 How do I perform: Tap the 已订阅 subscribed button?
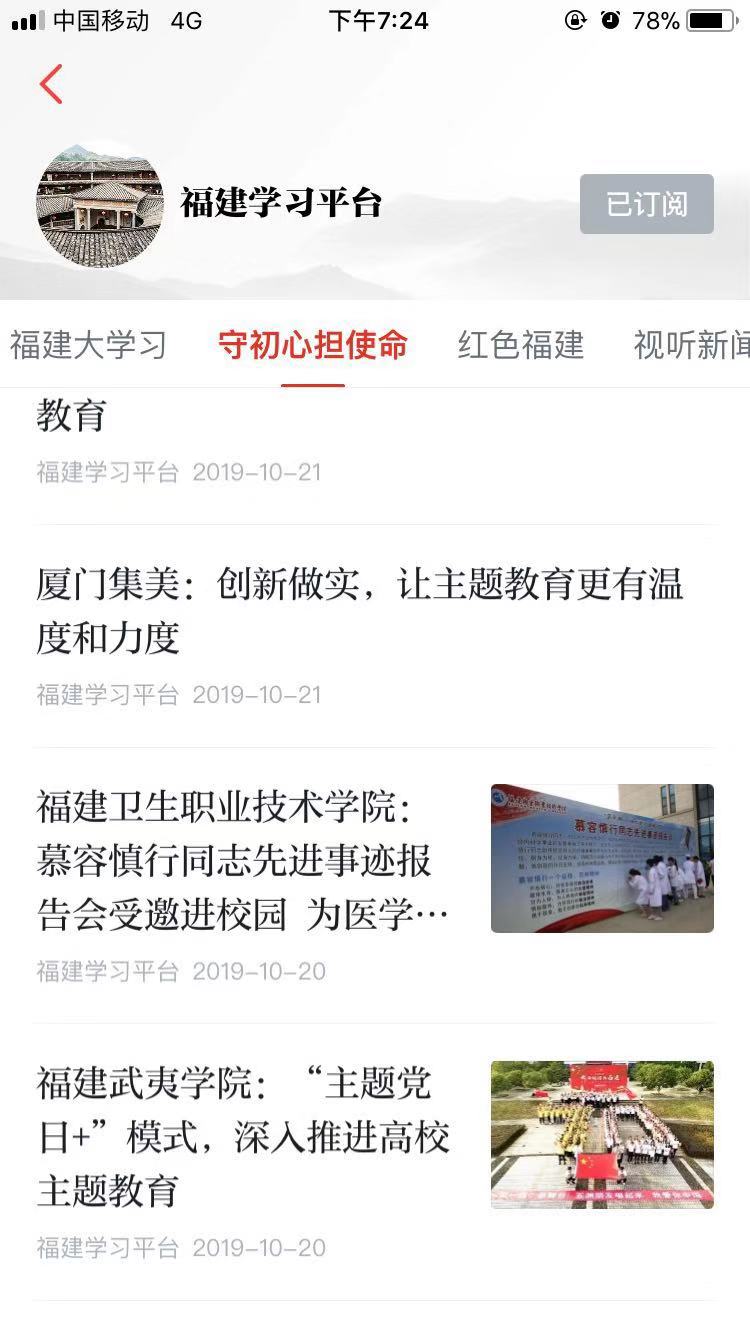(646, 204)
